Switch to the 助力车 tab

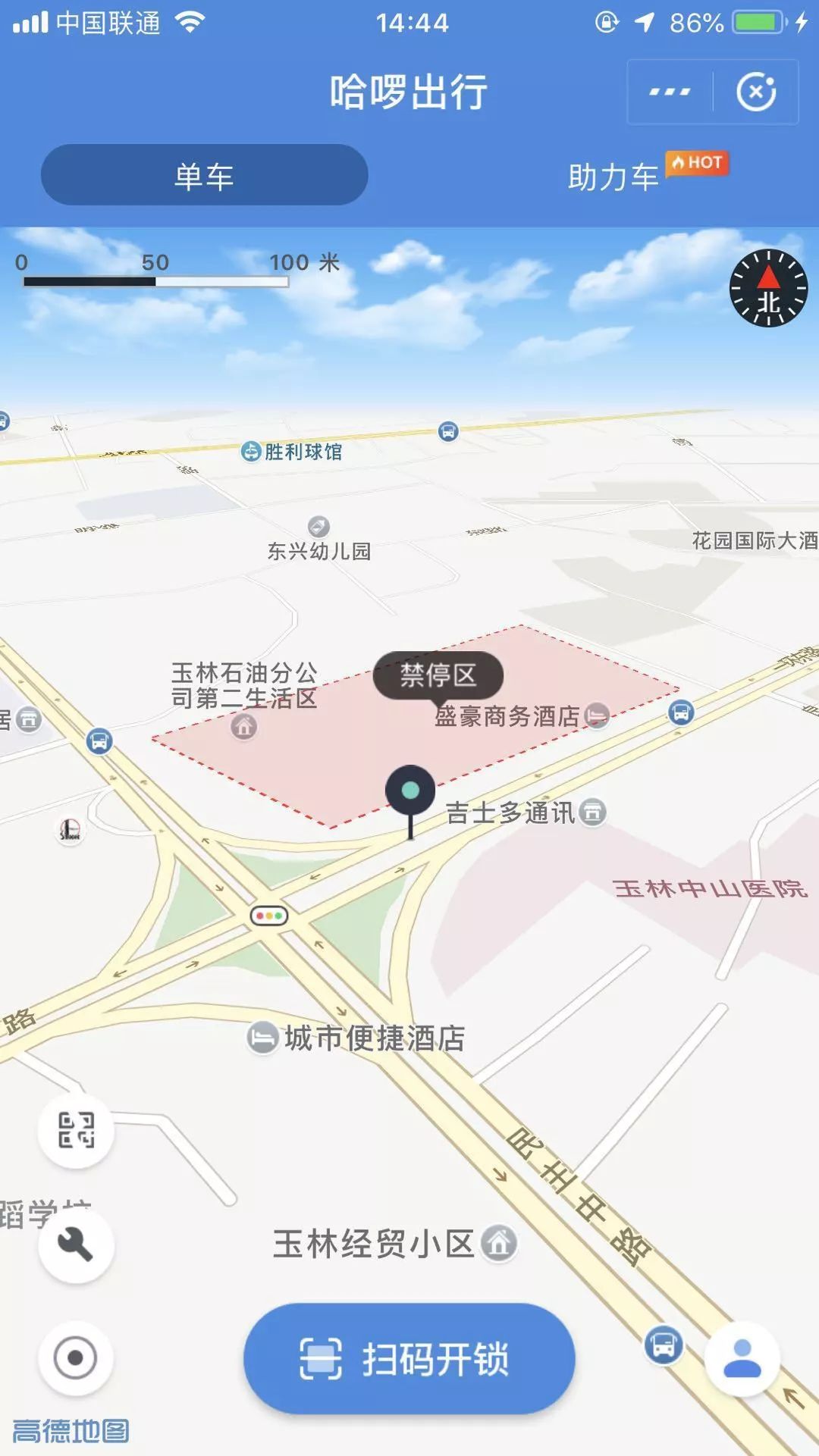613,177
